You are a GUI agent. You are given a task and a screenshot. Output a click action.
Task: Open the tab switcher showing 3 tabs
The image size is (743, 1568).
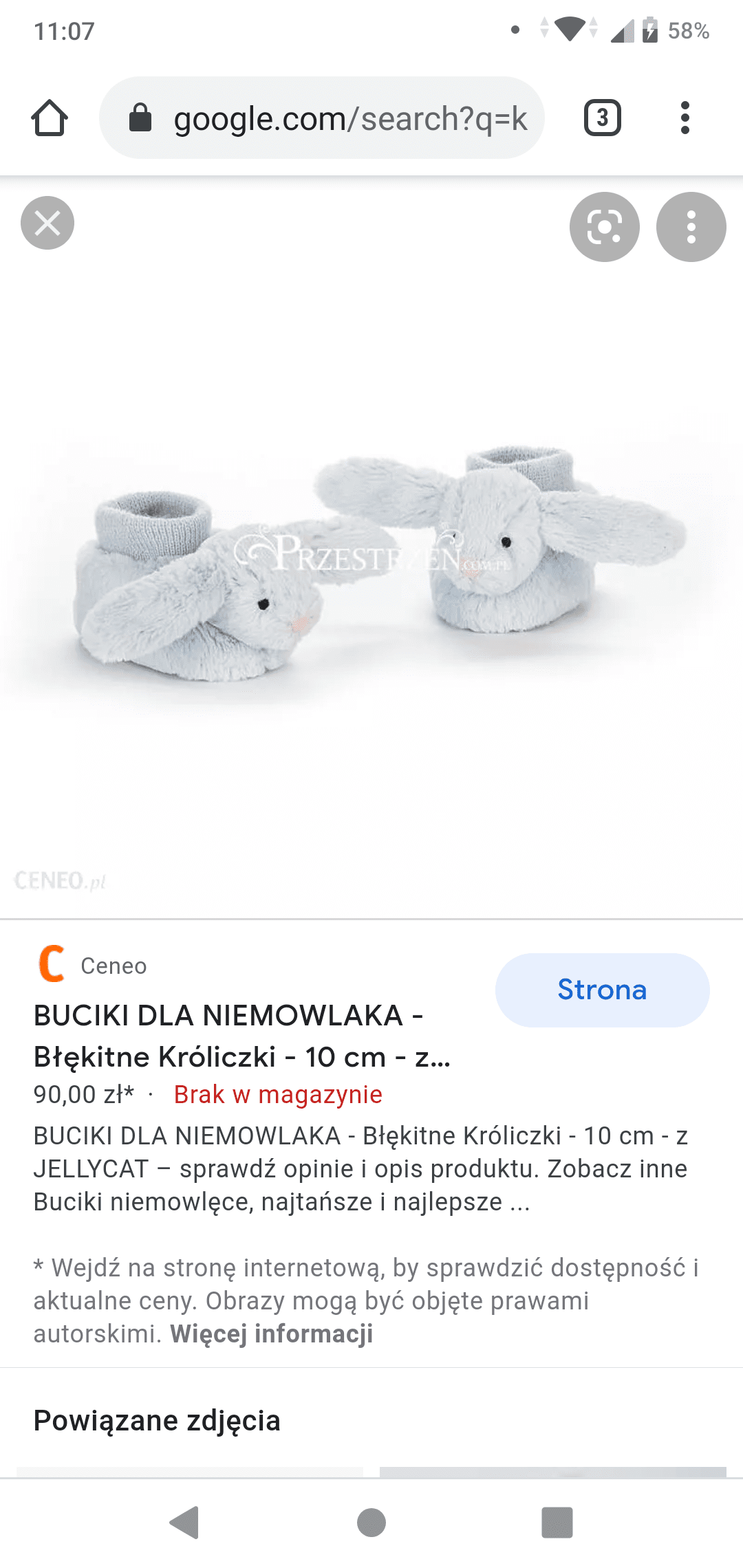coord(602,118)
